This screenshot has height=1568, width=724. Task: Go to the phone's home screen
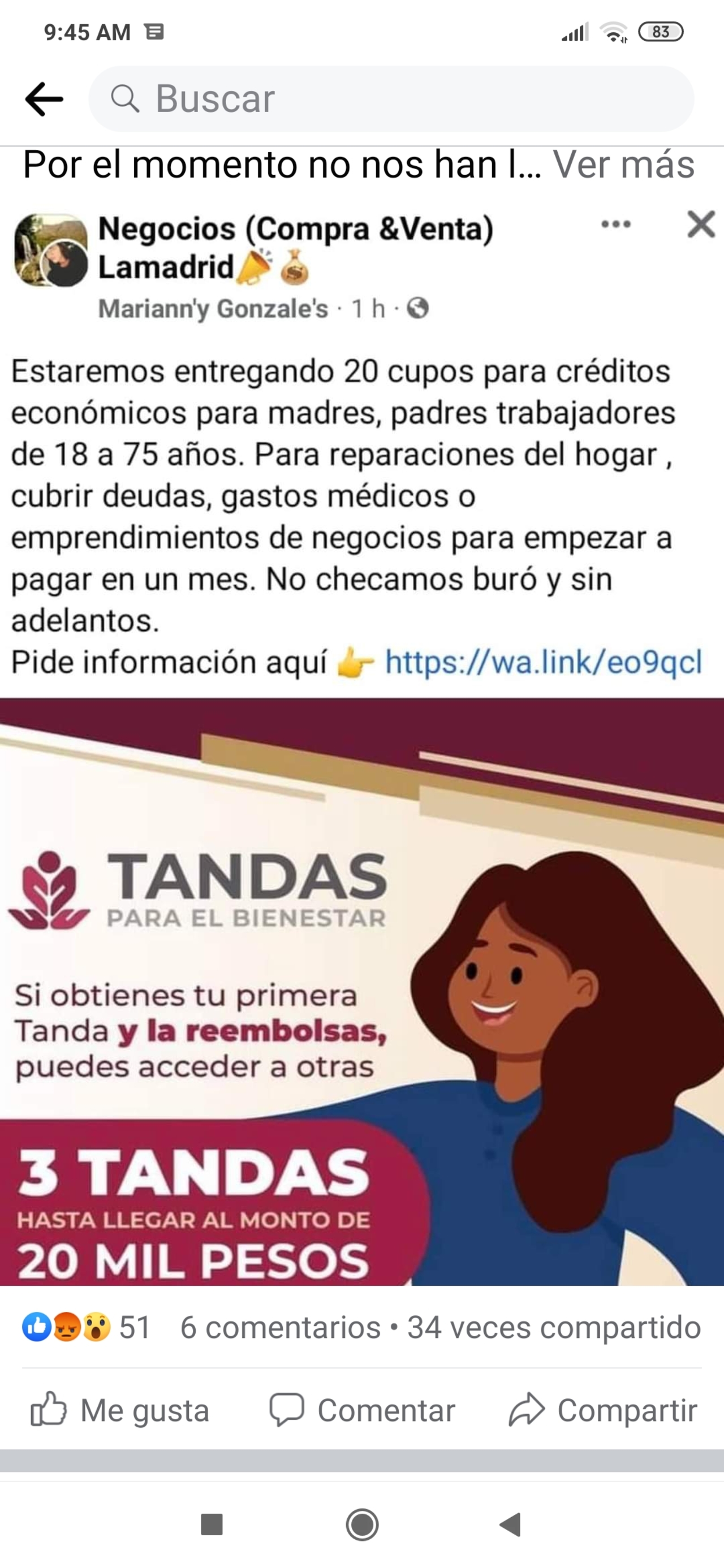[363, 1525]
